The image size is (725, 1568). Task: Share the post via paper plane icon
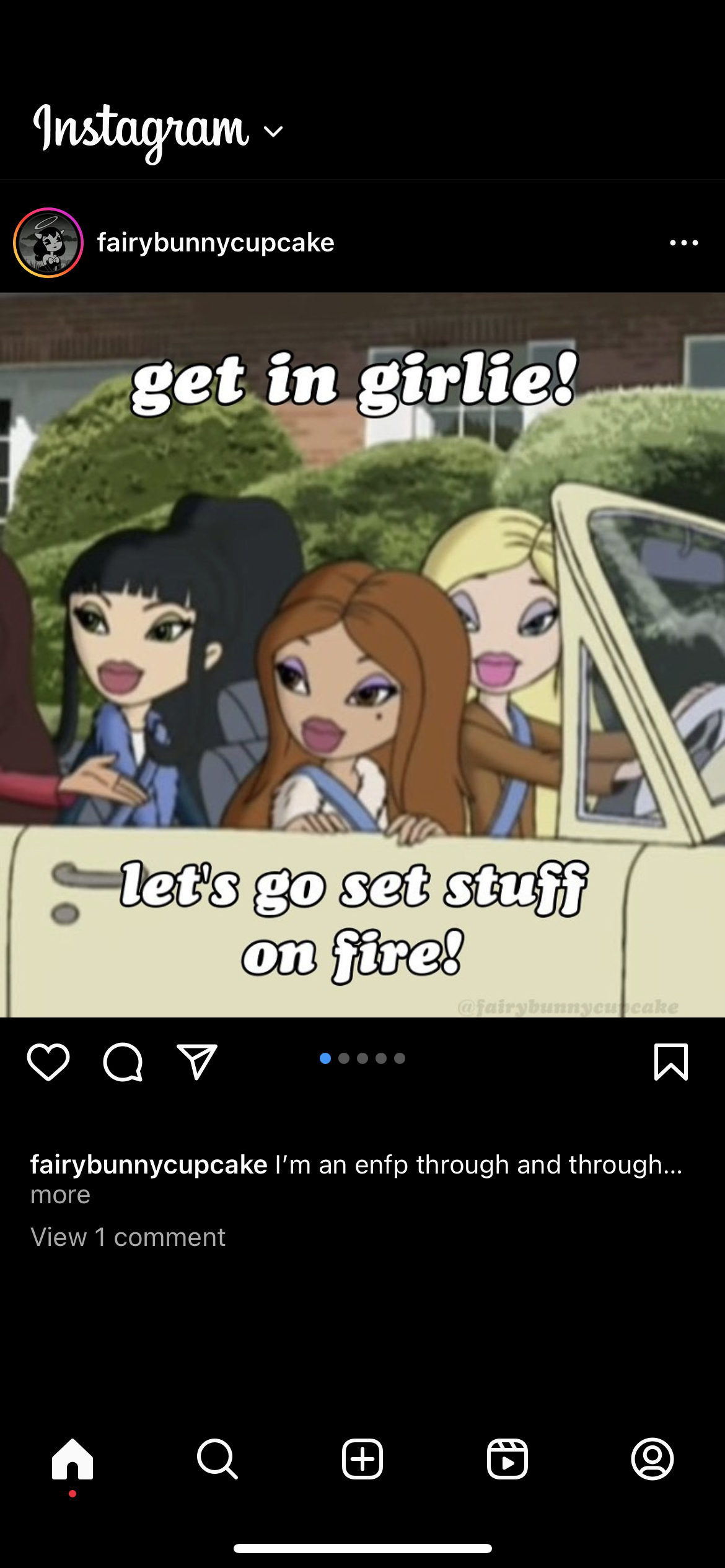(197, 1062)
